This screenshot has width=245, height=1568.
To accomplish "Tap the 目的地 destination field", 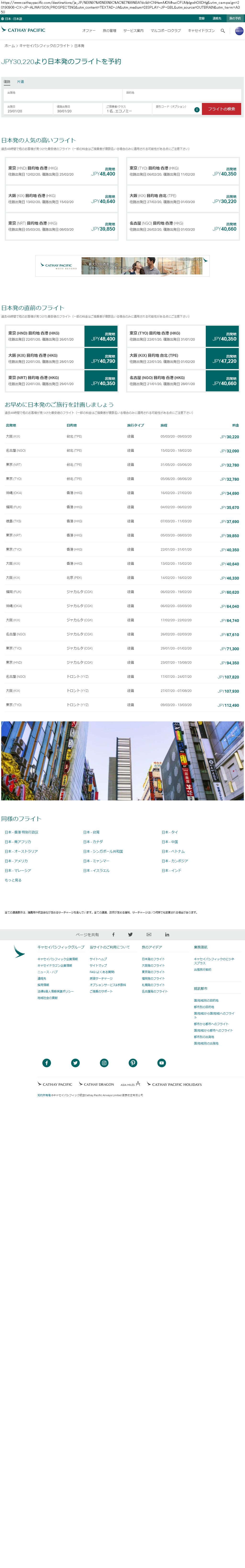I will point(182,94).
